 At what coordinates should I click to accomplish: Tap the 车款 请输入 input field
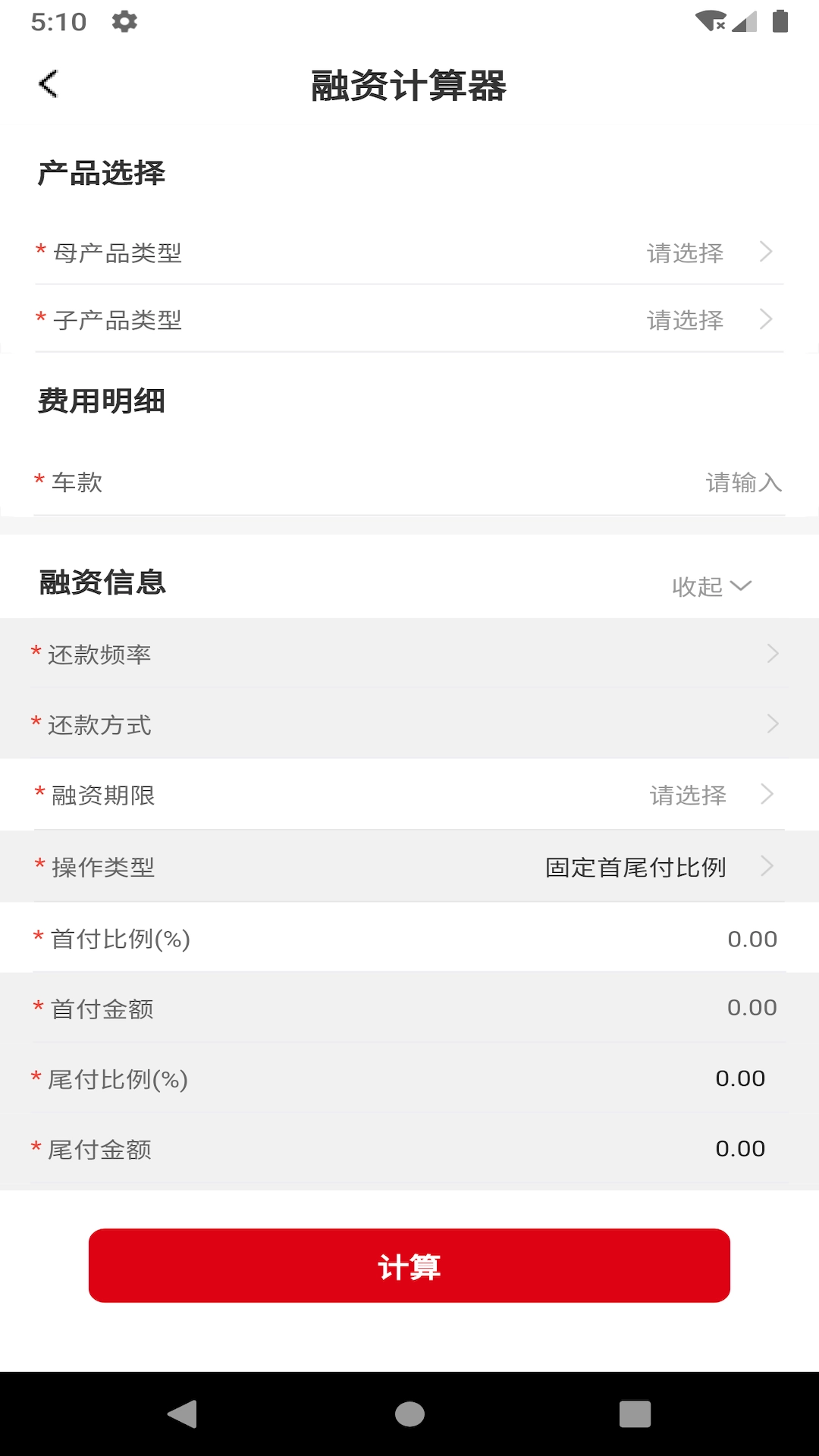click(743, 483)
